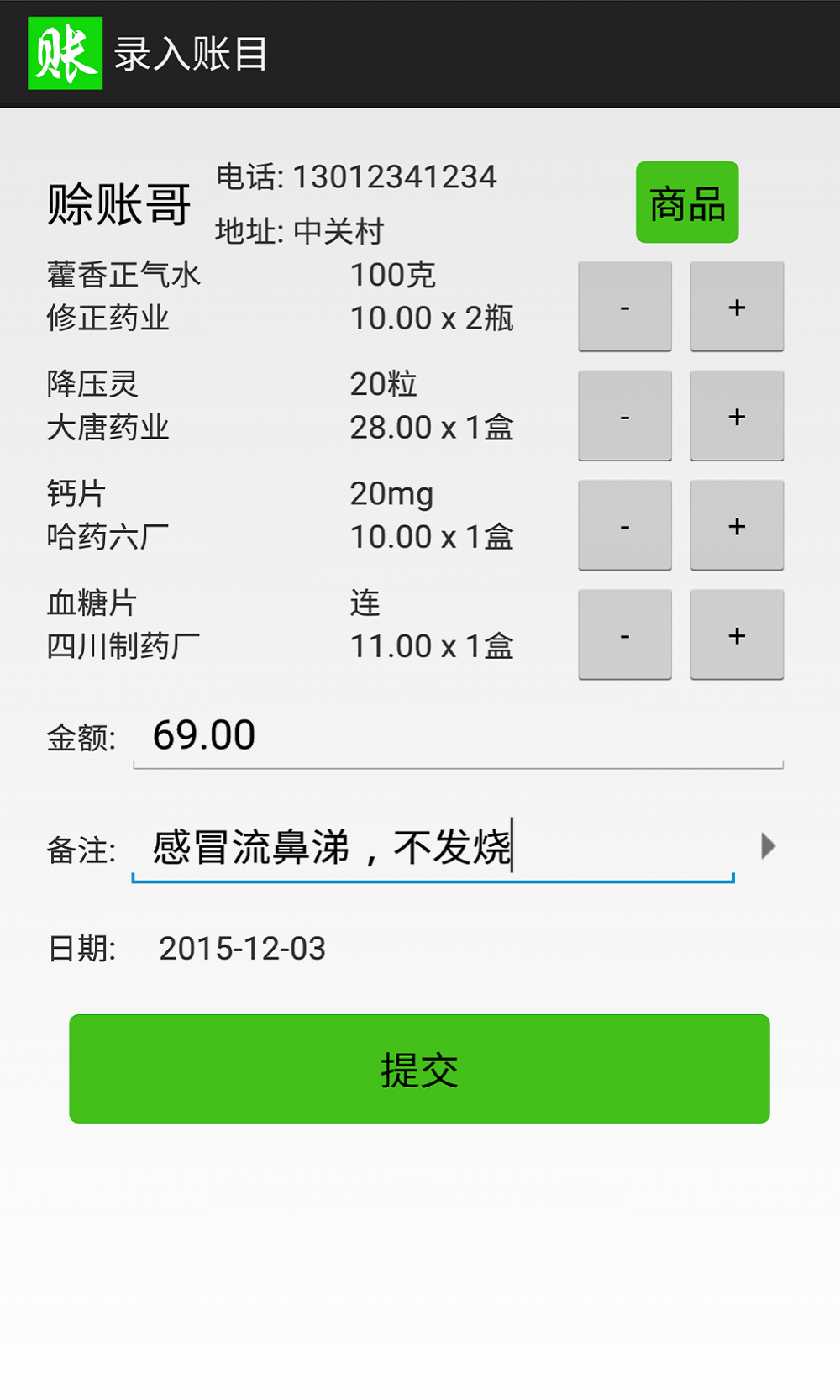Add one more 钙片
840x1400 pixels.
(737, 525)
